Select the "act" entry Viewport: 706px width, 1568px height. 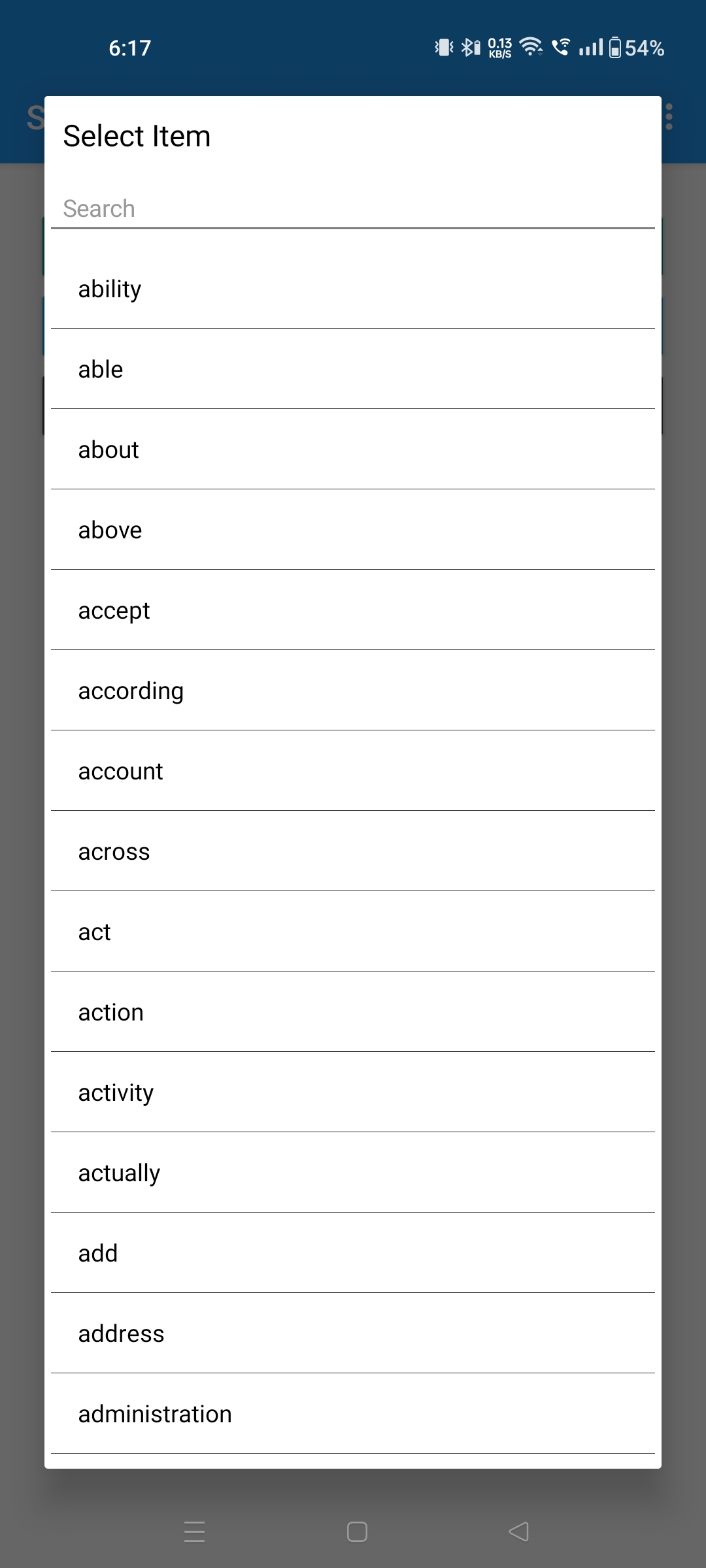coord(353,932)
